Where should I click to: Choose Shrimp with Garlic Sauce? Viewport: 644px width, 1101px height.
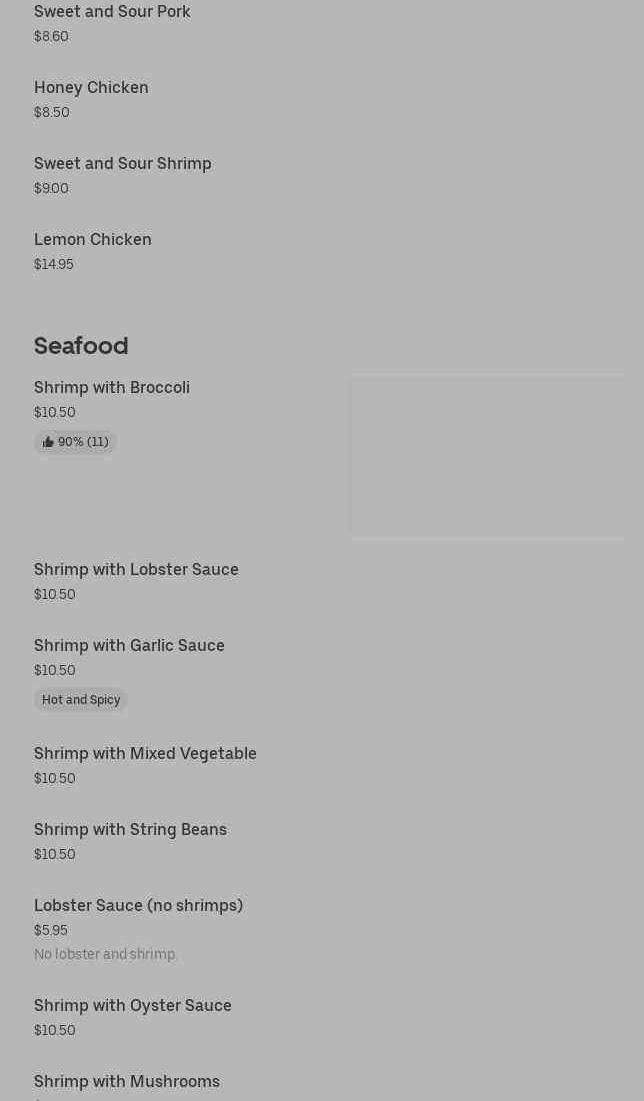click(129, 646)
